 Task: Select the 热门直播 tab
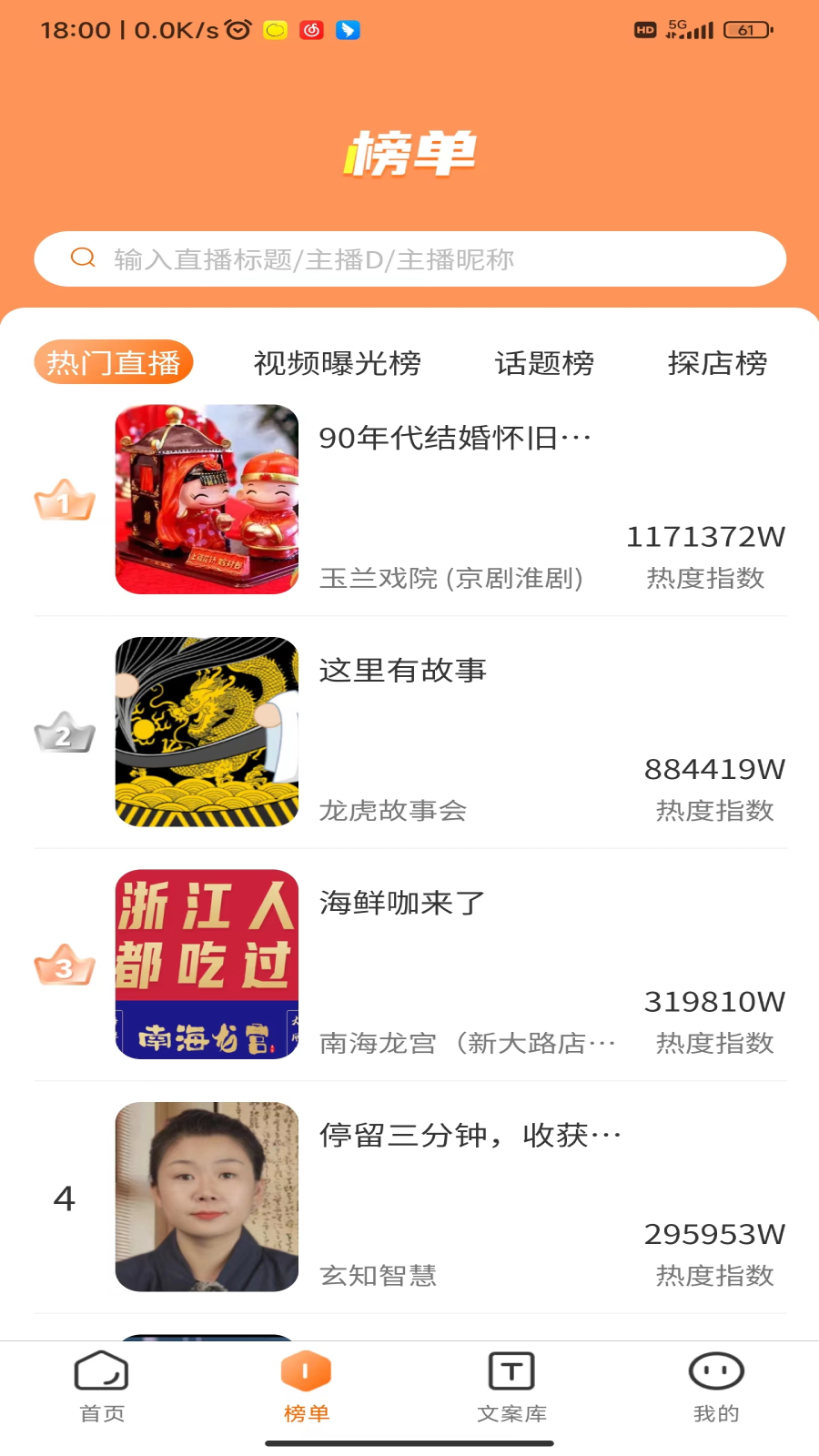[x=114, y=363]
